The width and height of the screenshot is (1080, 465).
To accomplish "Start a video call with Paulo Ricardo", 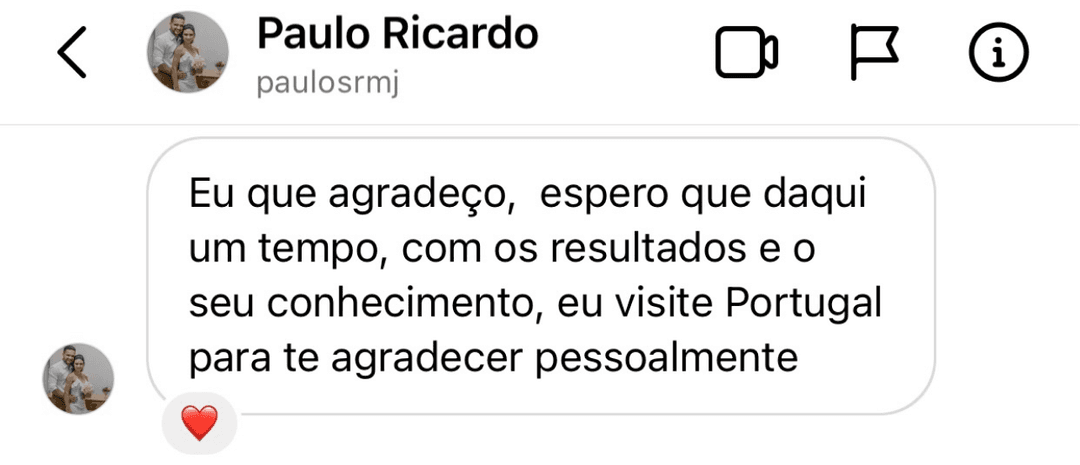I will (x=746, y=54).
